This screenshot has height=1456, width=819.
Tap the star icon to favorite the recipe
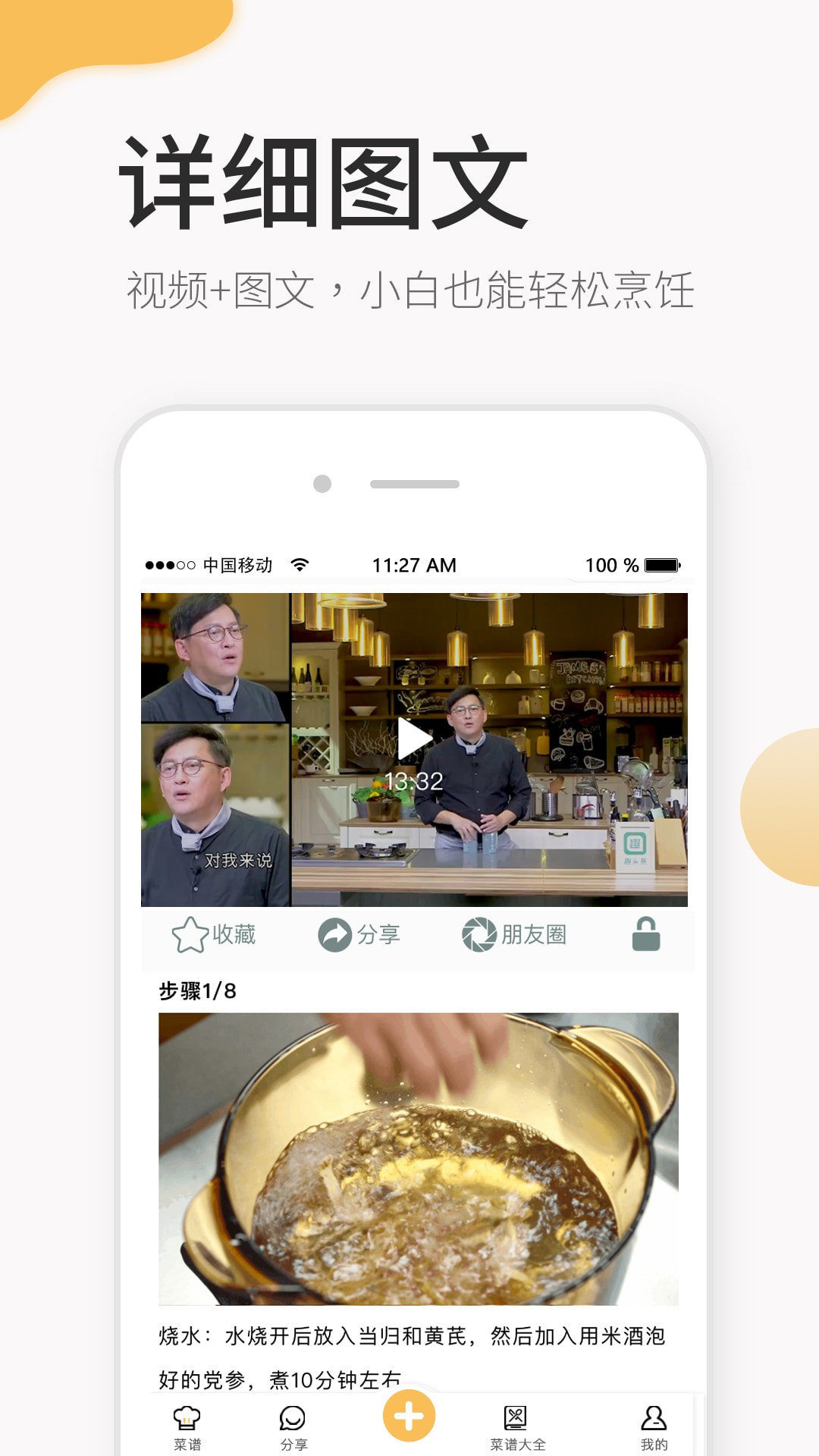[x=189, y=934]
